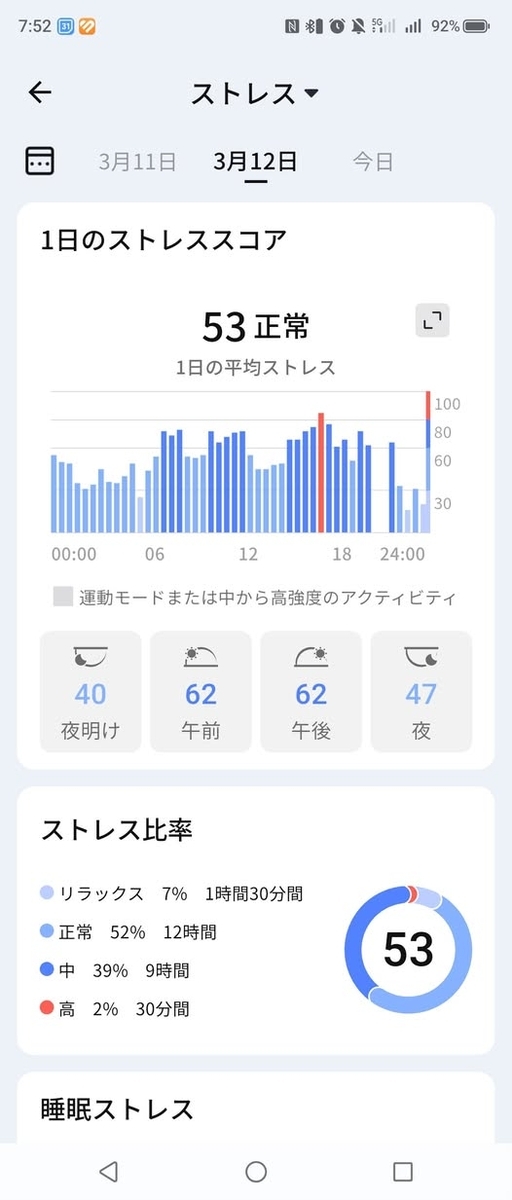Image resolution: width=512 pixels, height=1200 pixels.
Task: Expand the stress chart to full screen
Action: (433, 321)
